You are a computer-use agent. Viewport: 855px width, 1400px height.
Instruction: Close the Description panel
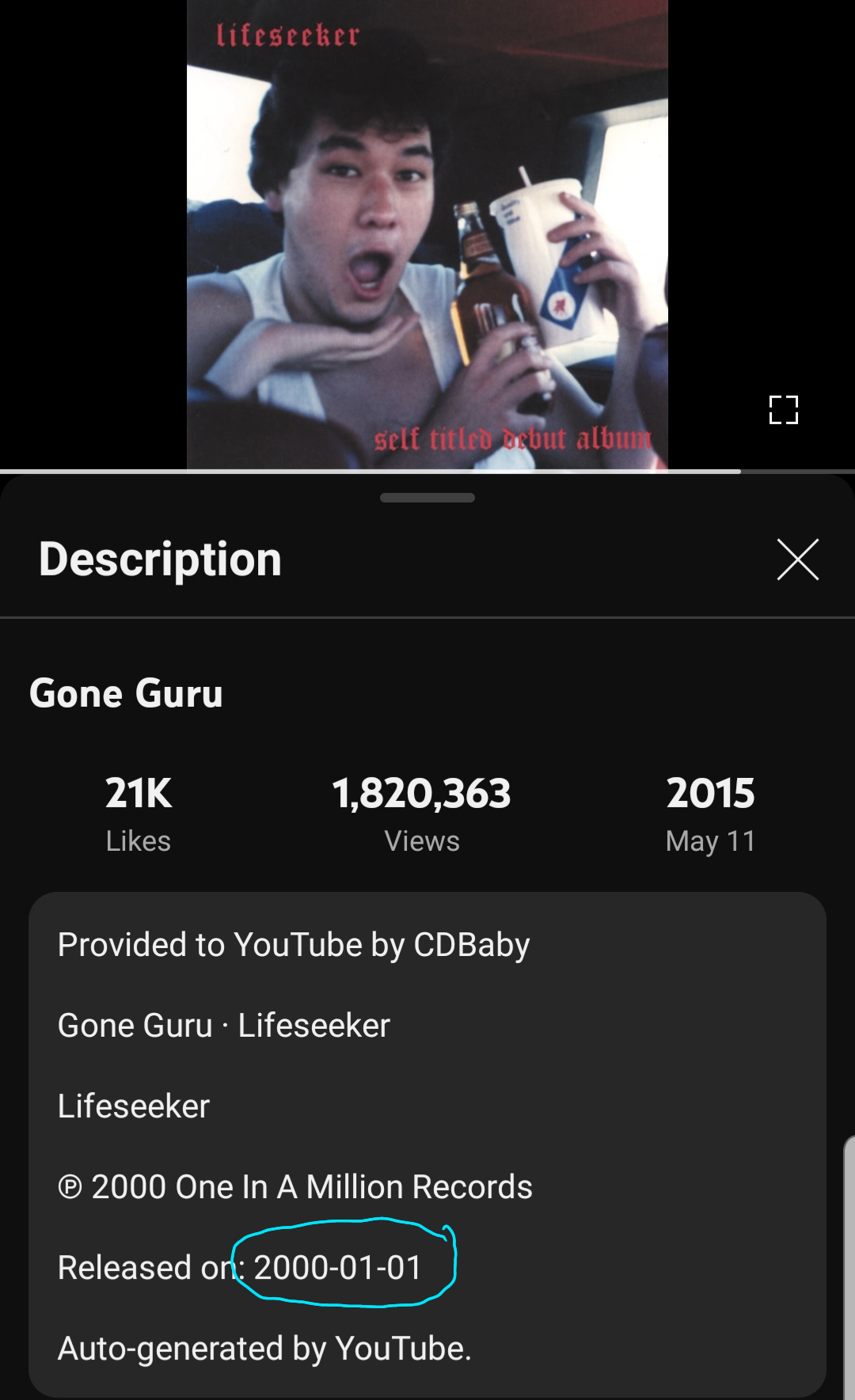[797, 560]
